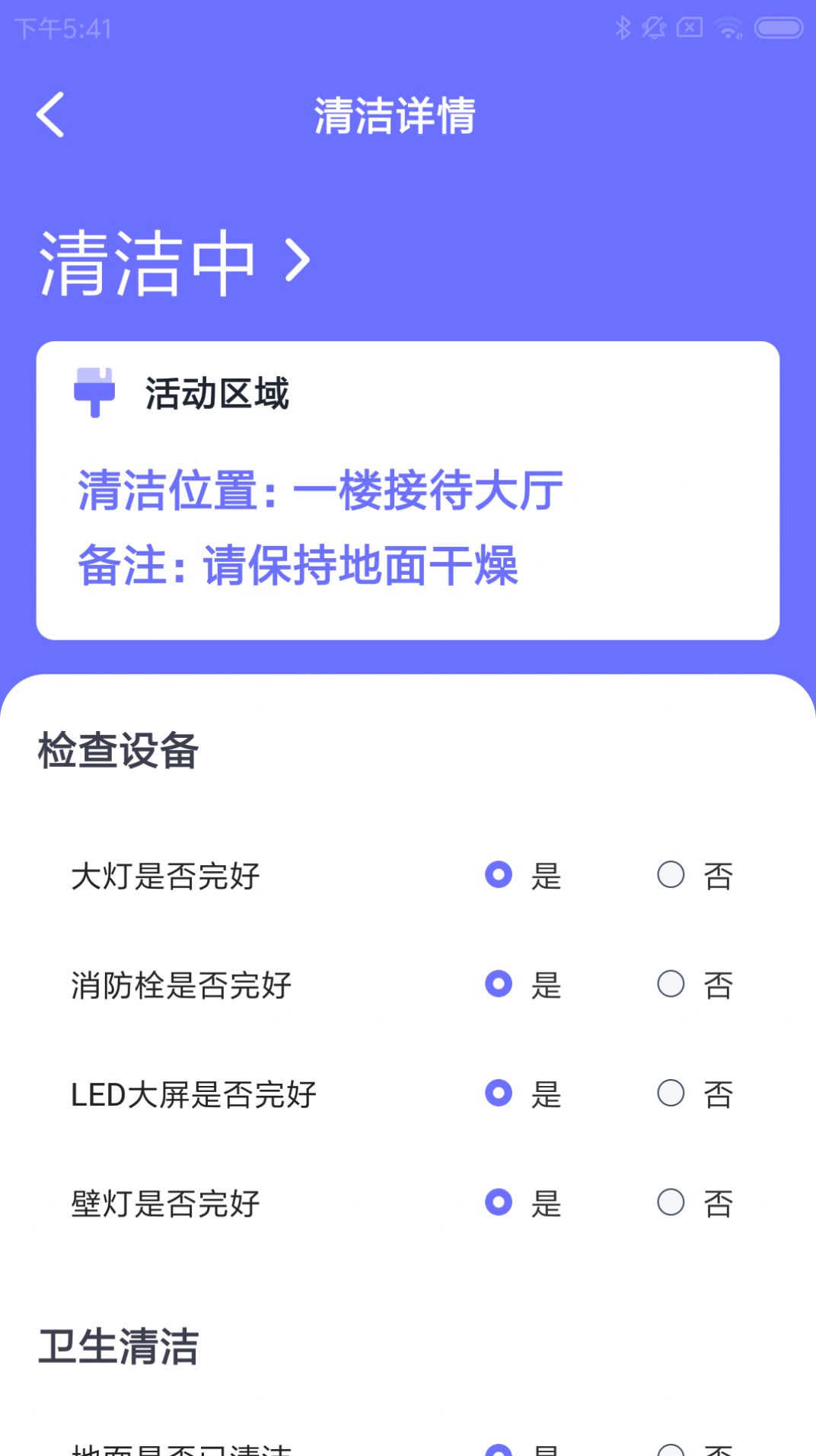Tap the back arrow to return
This screenshot has height=1456, width=816.
coord(50,116)
